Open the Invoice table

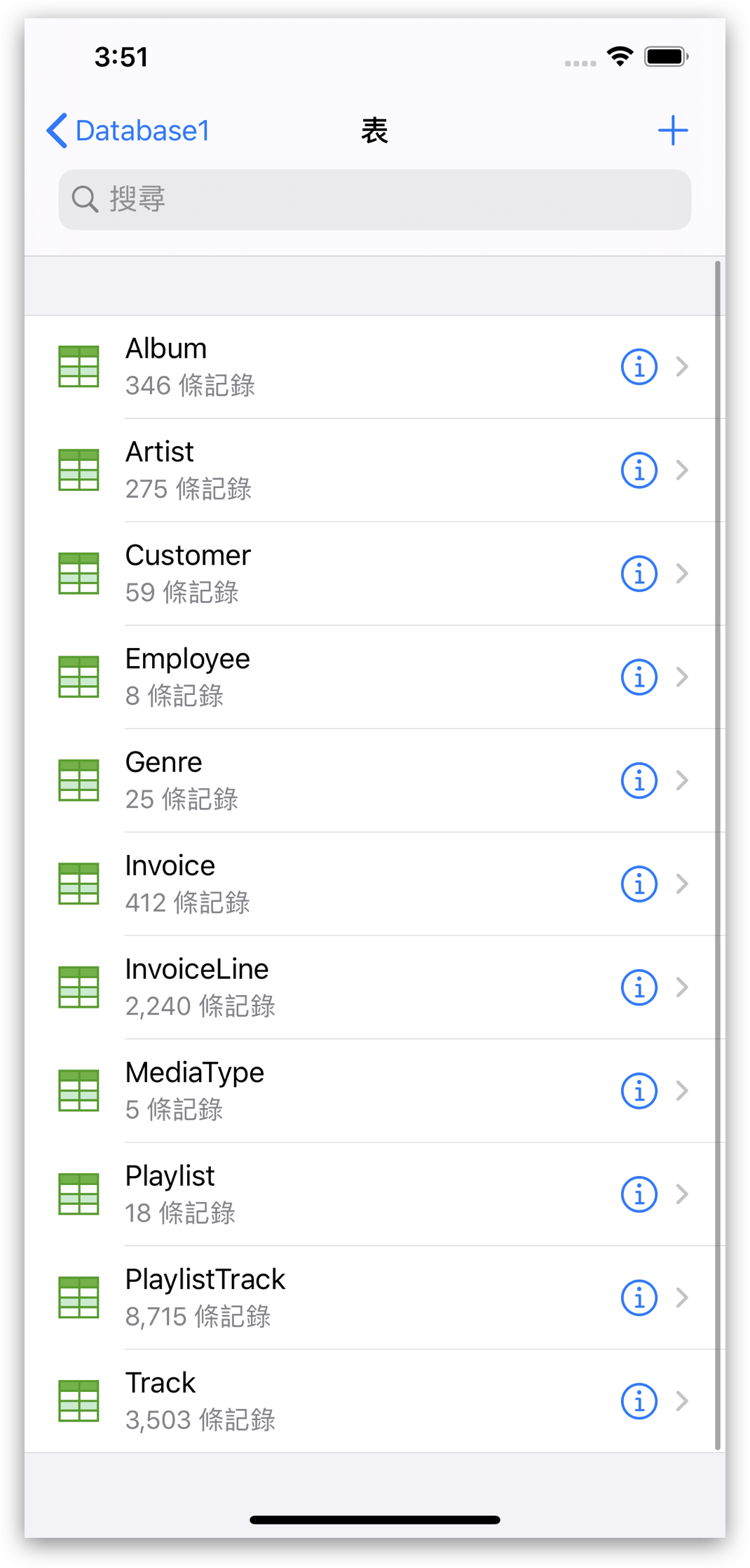point(375,884)
